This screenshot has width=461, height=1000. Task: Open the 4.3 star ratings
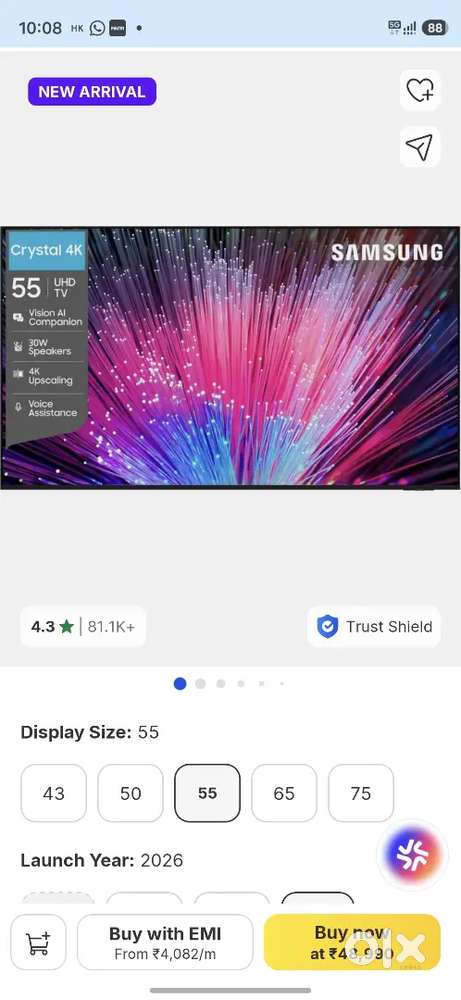point(83,626)
